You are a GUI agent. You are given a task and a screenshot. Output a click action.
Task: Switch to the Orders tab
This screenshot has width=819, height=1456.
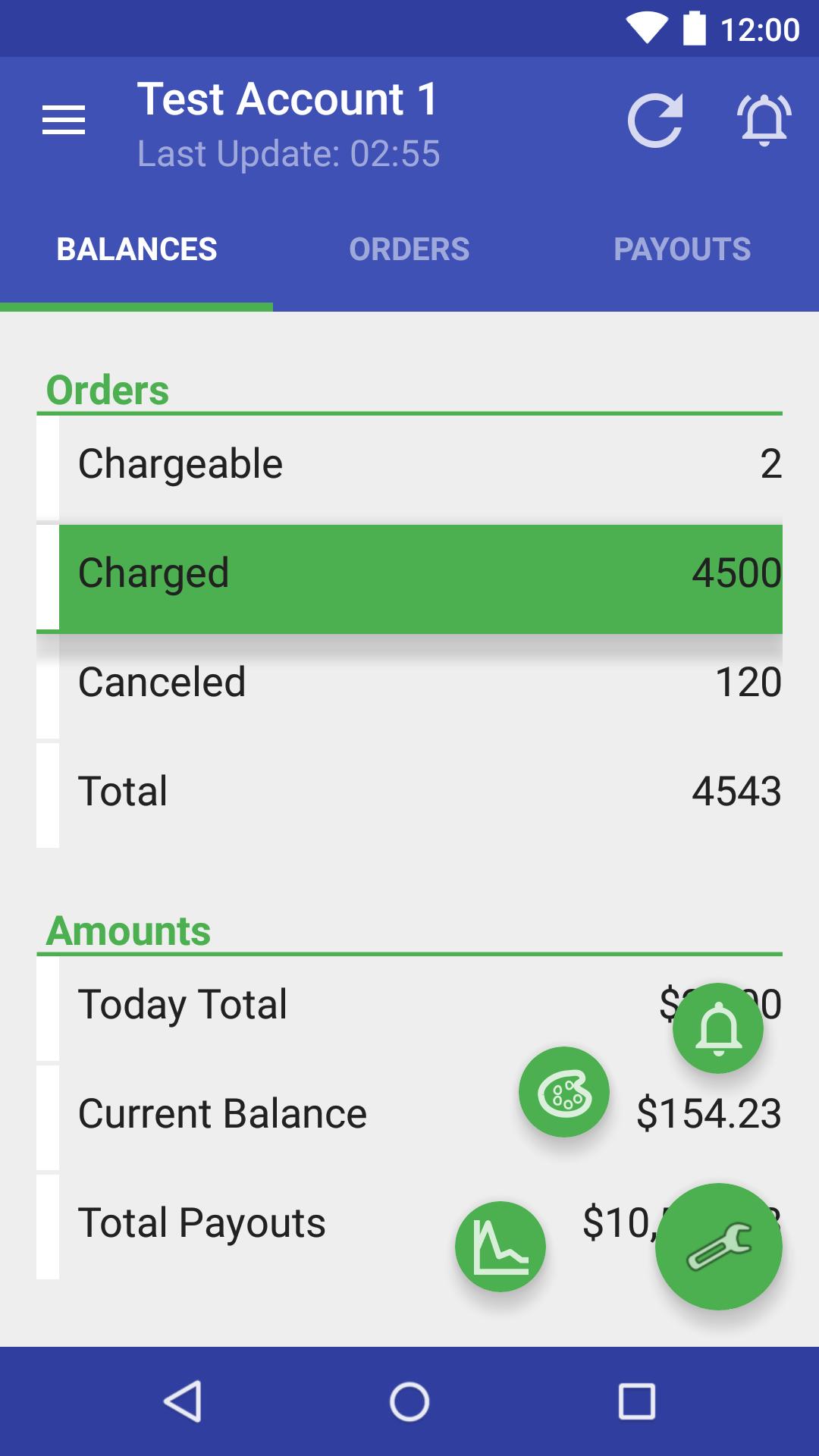(x=409, y=248)
